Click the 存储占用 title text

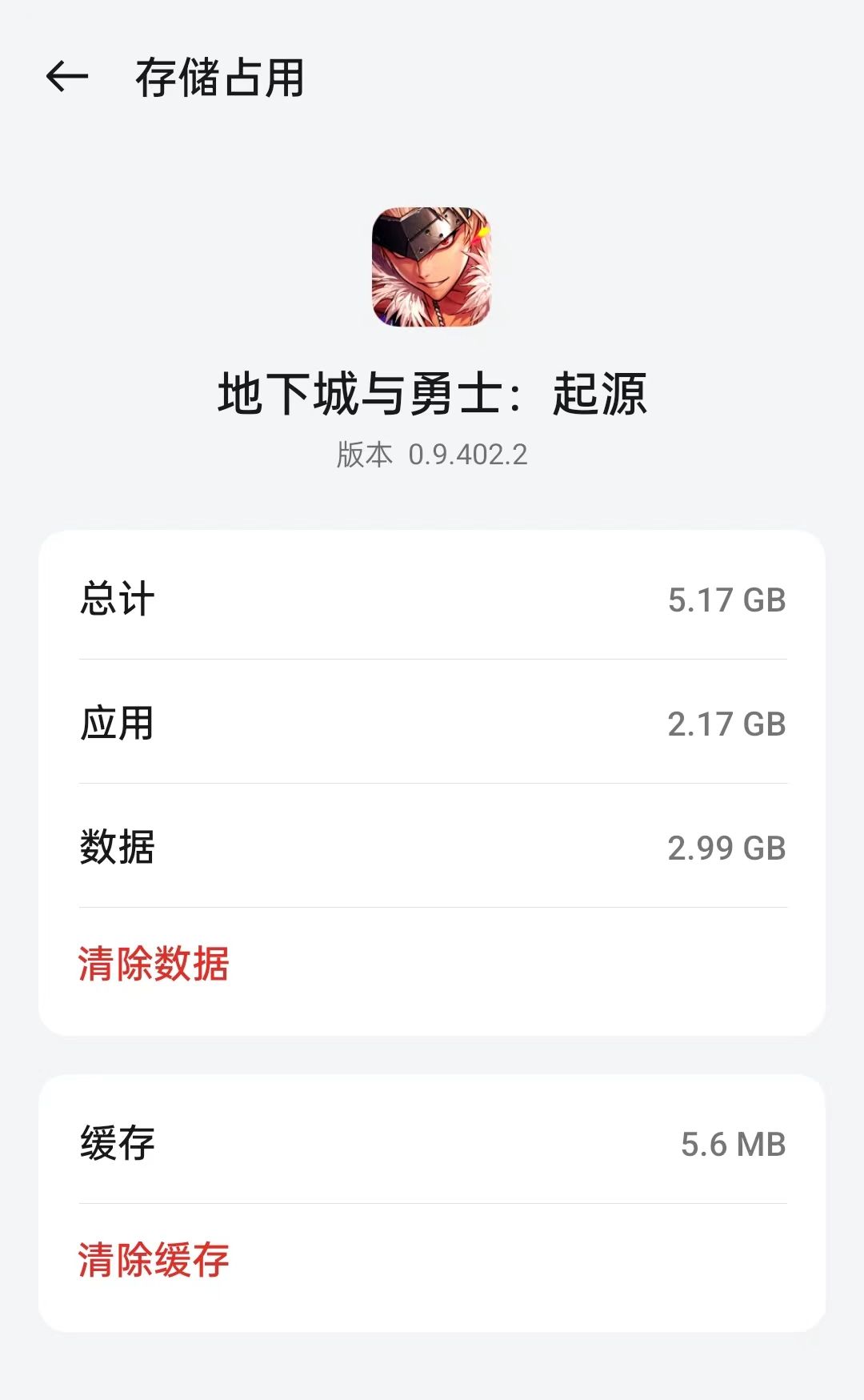point(220,76)
